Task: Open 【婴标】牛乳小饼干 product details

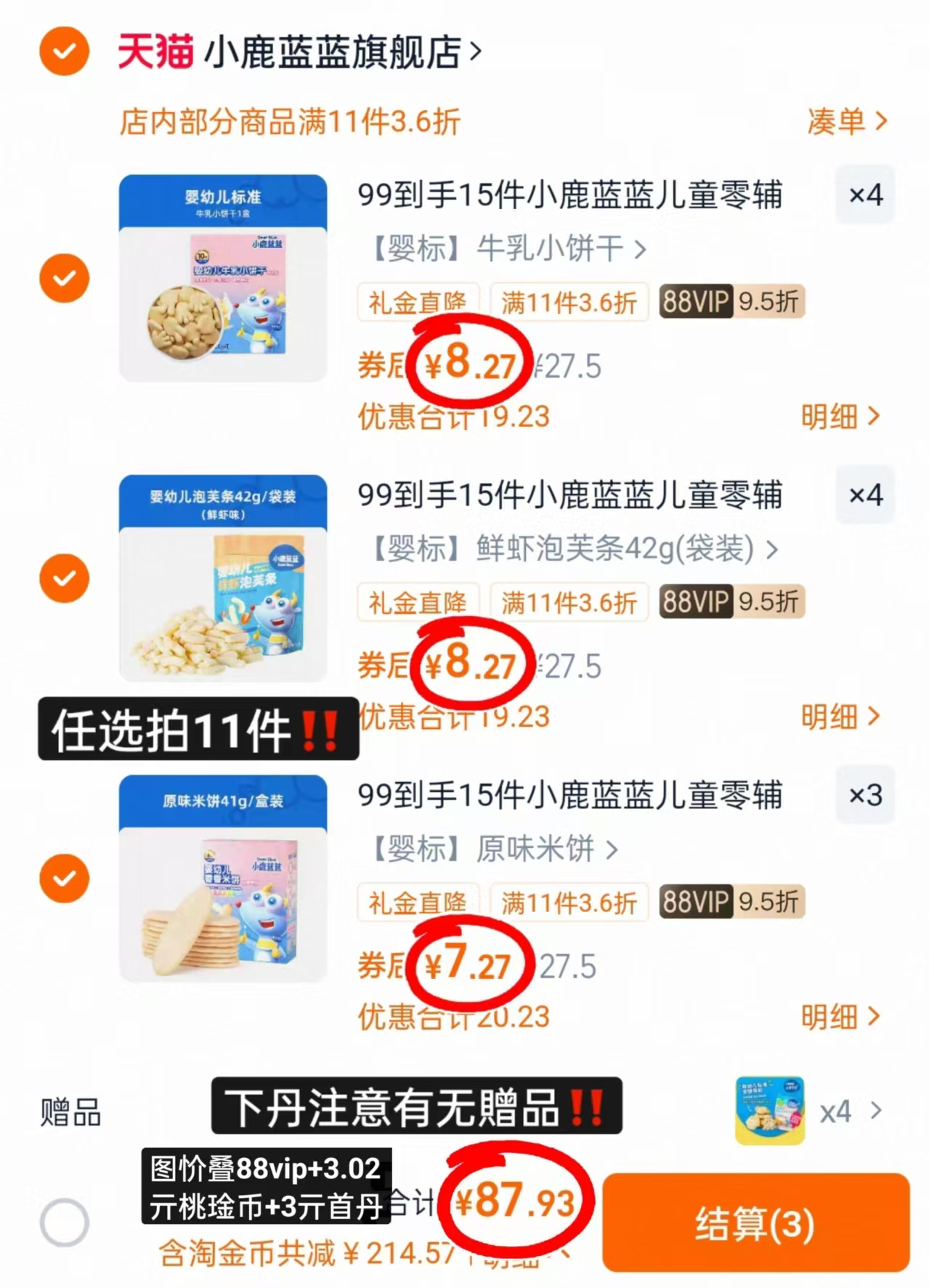Action: 501,249
